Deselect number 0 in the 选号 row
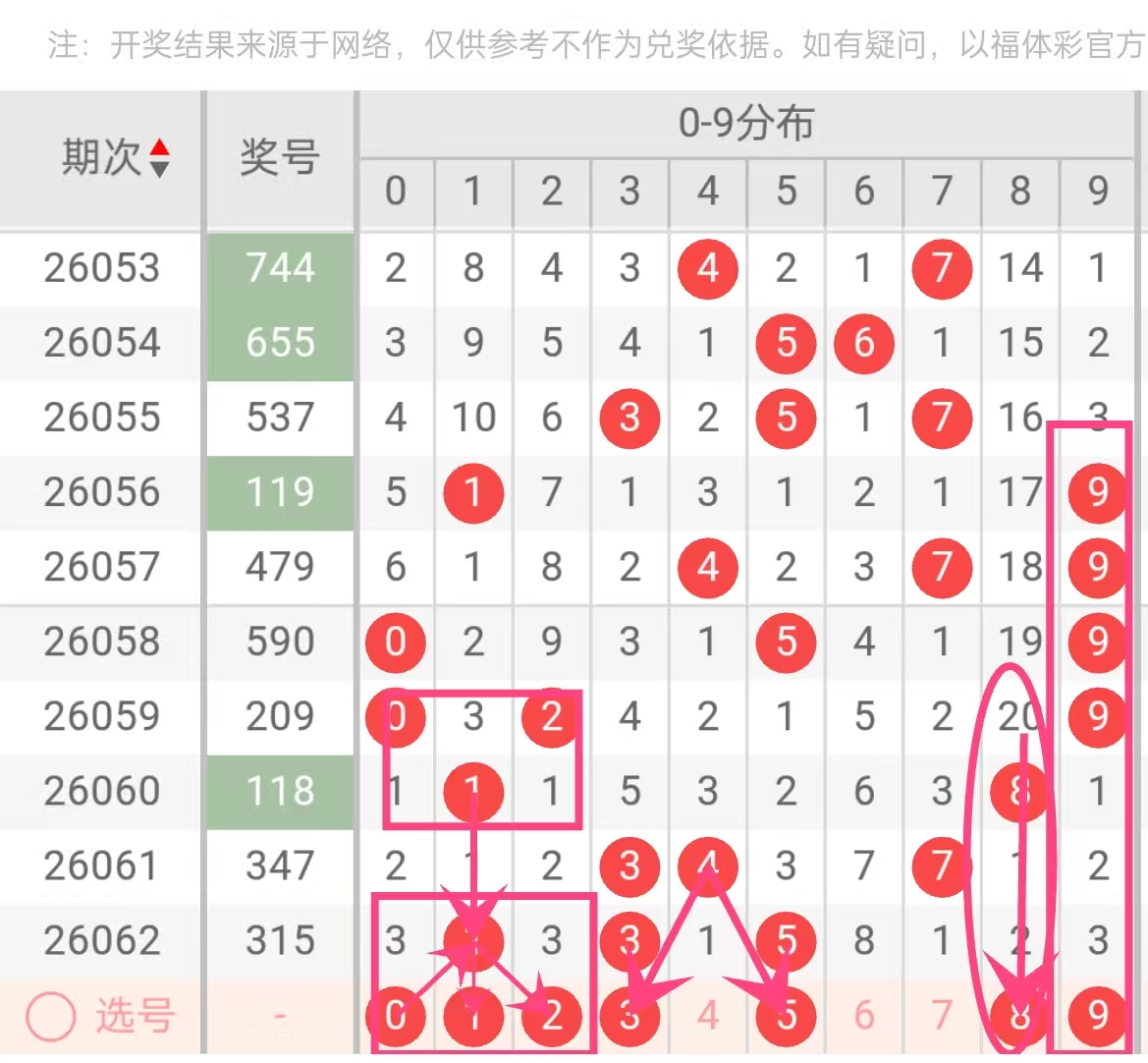Screen dimensions: 1148x1063 (x=395, y=1016)
